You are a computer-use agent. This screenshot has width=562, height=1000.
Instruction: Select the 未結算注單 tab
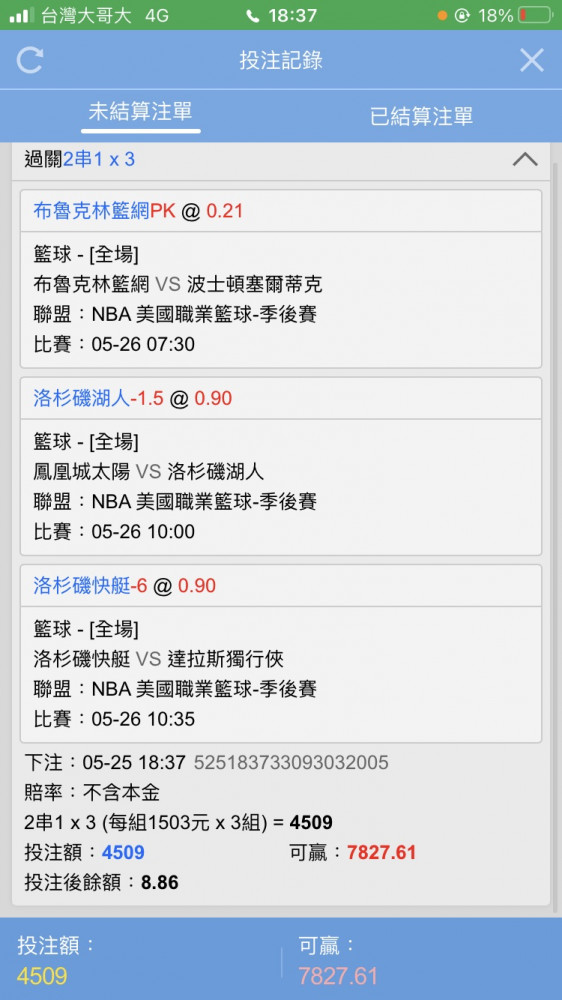(140, 113)
